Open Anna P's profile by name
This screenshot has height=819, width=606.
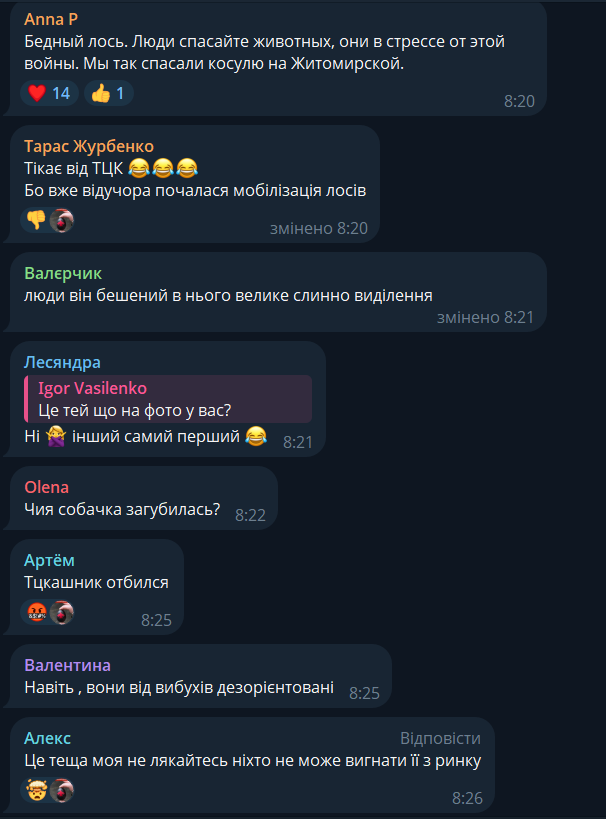[50, 20]
